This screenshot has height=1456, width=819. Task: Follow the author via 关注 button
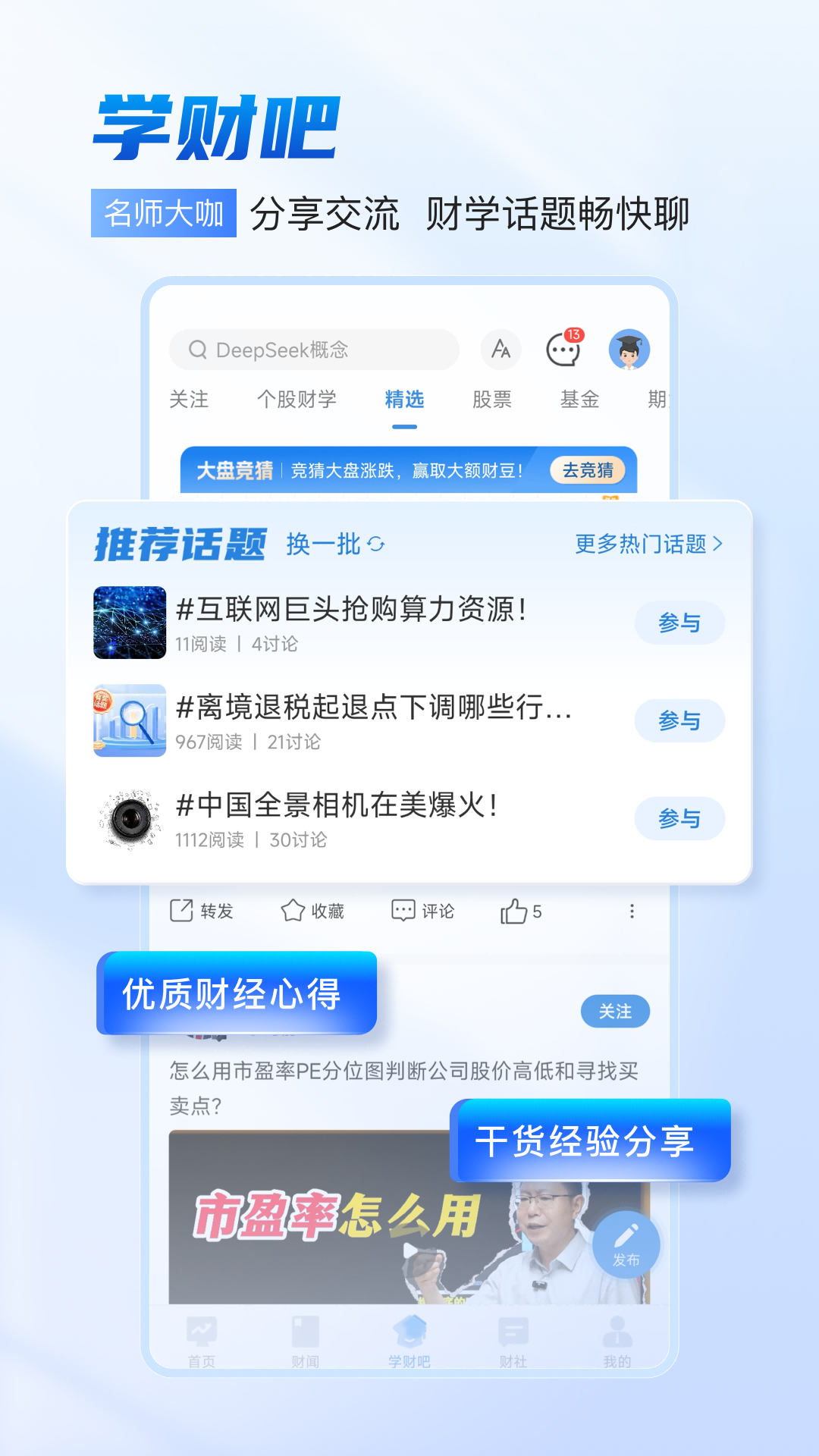point(615,1011)
